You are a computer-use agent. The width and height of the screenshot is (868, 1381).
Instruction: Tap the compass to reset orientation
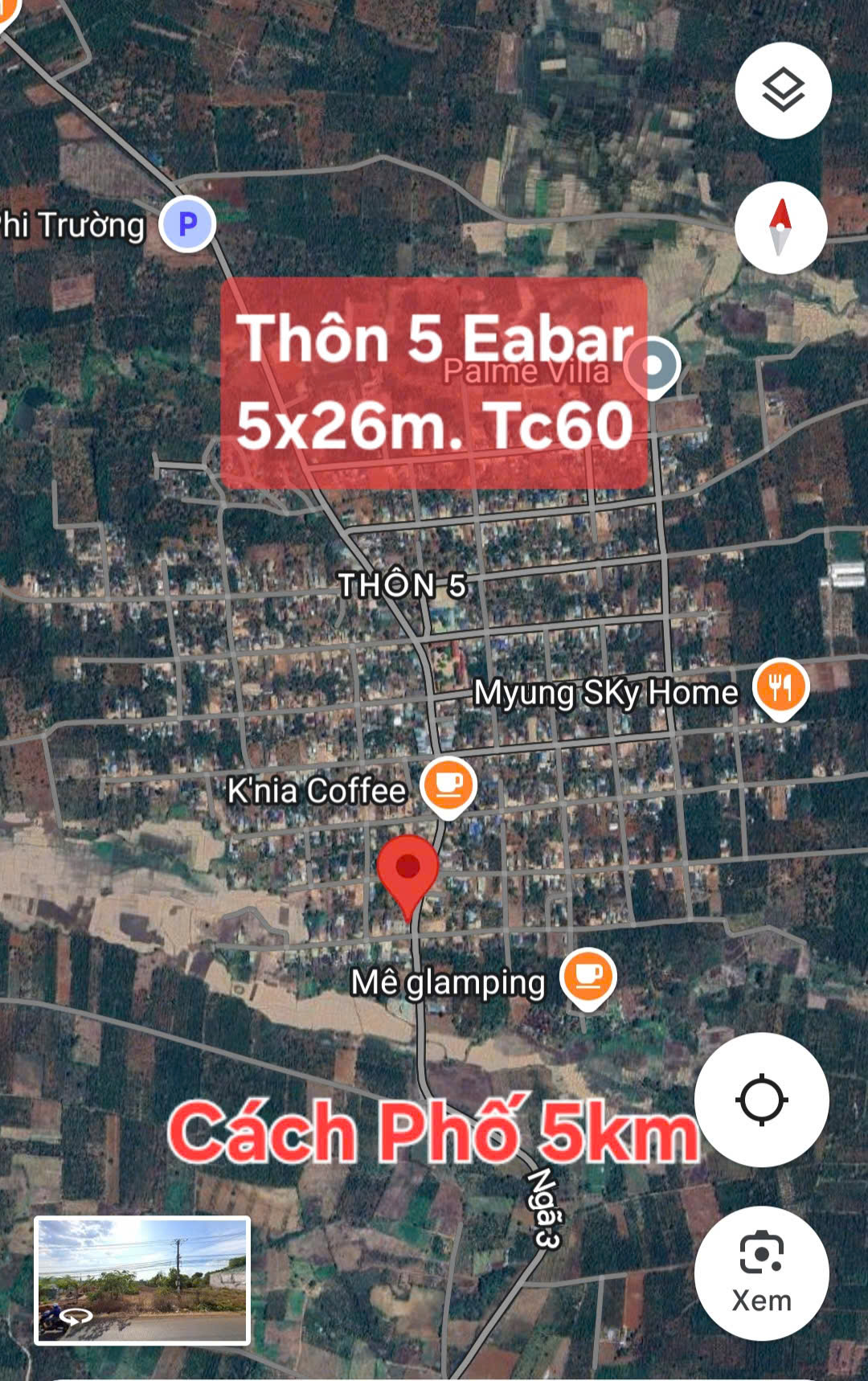pos(780,228)
